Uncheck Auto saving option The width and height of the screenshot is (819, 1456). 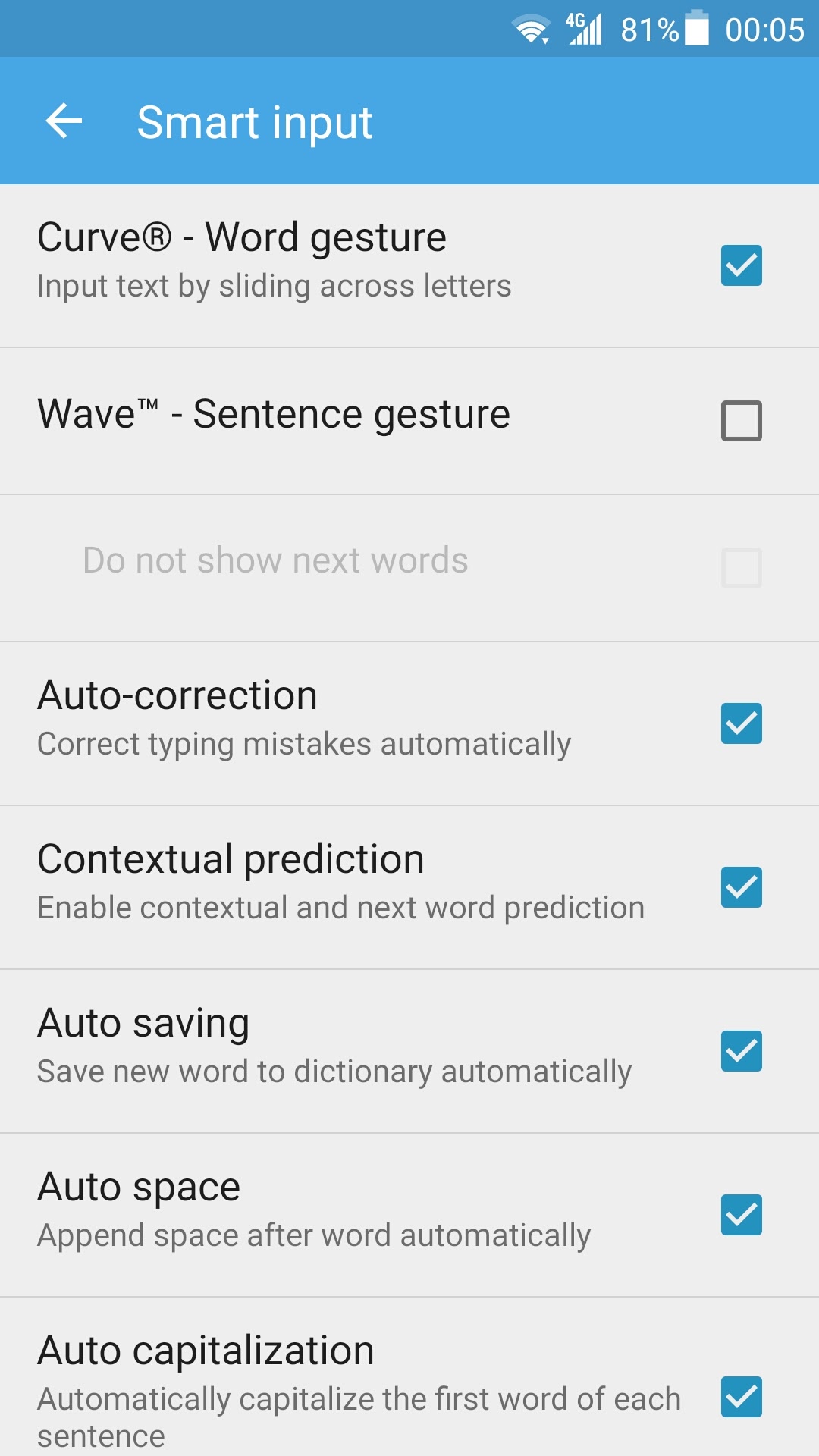pos(741,1051)
